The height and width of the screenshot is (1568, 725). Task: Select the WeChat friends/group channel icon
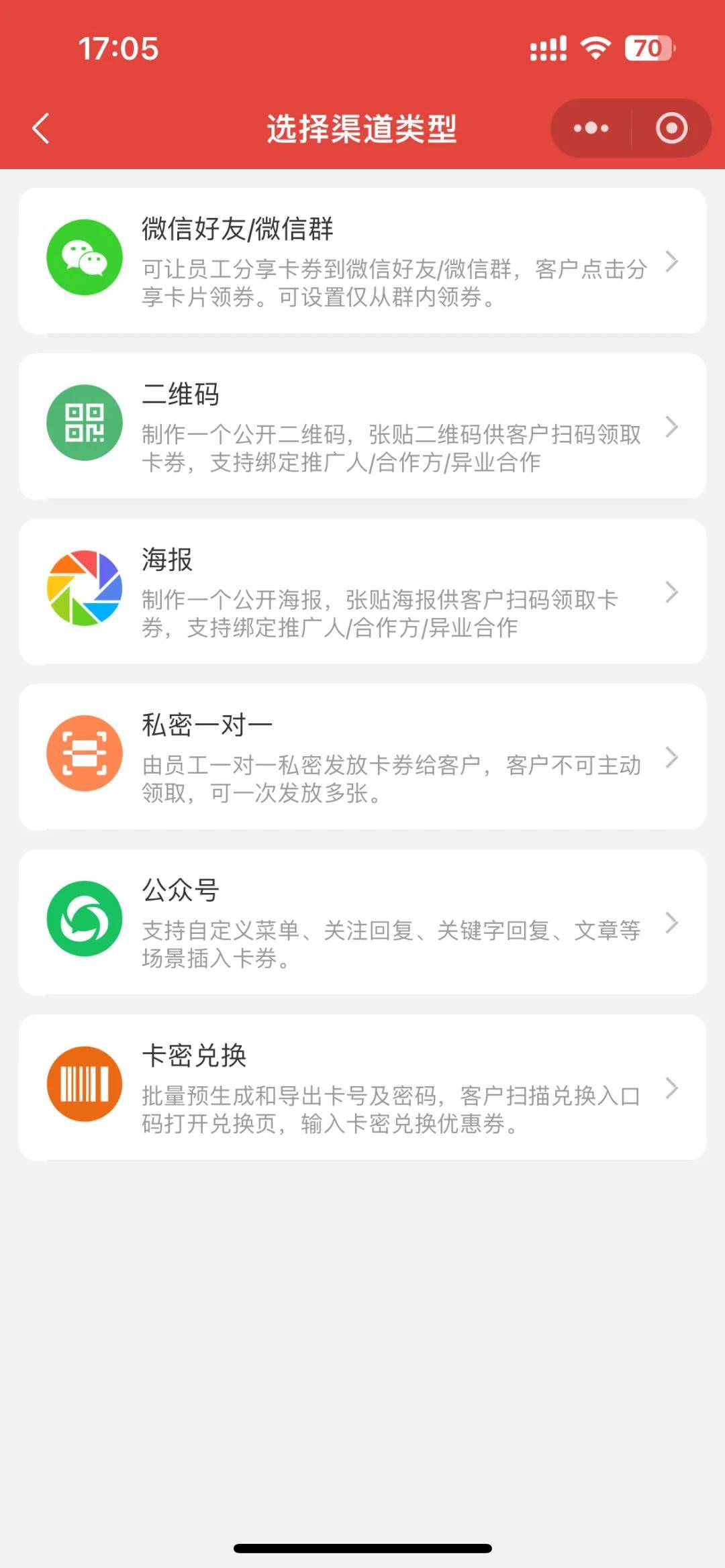[84, 258]
